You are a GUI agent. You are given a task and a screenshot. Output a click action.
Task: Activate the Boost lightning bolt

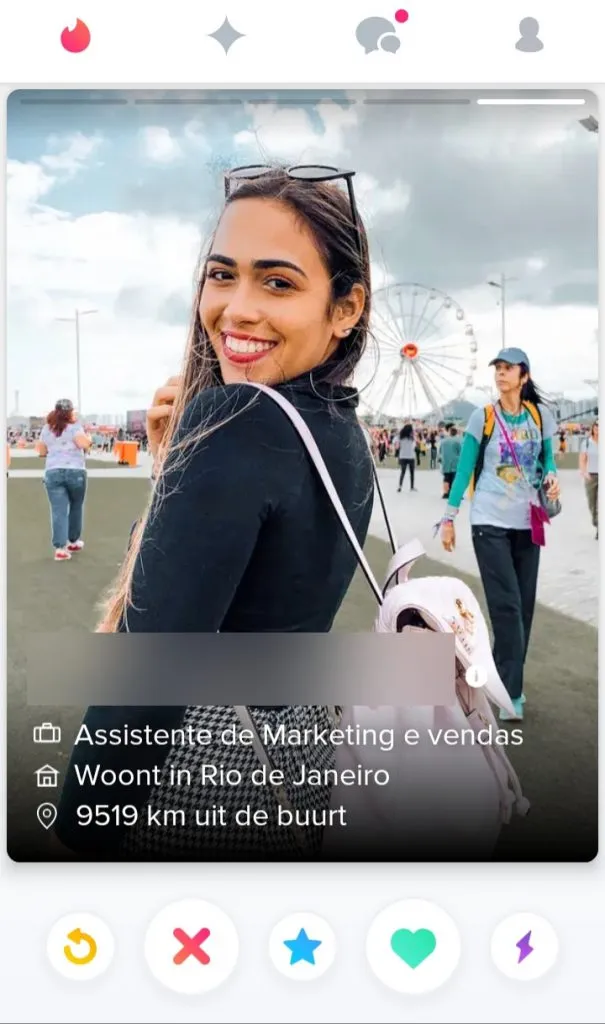pos(524,946)
